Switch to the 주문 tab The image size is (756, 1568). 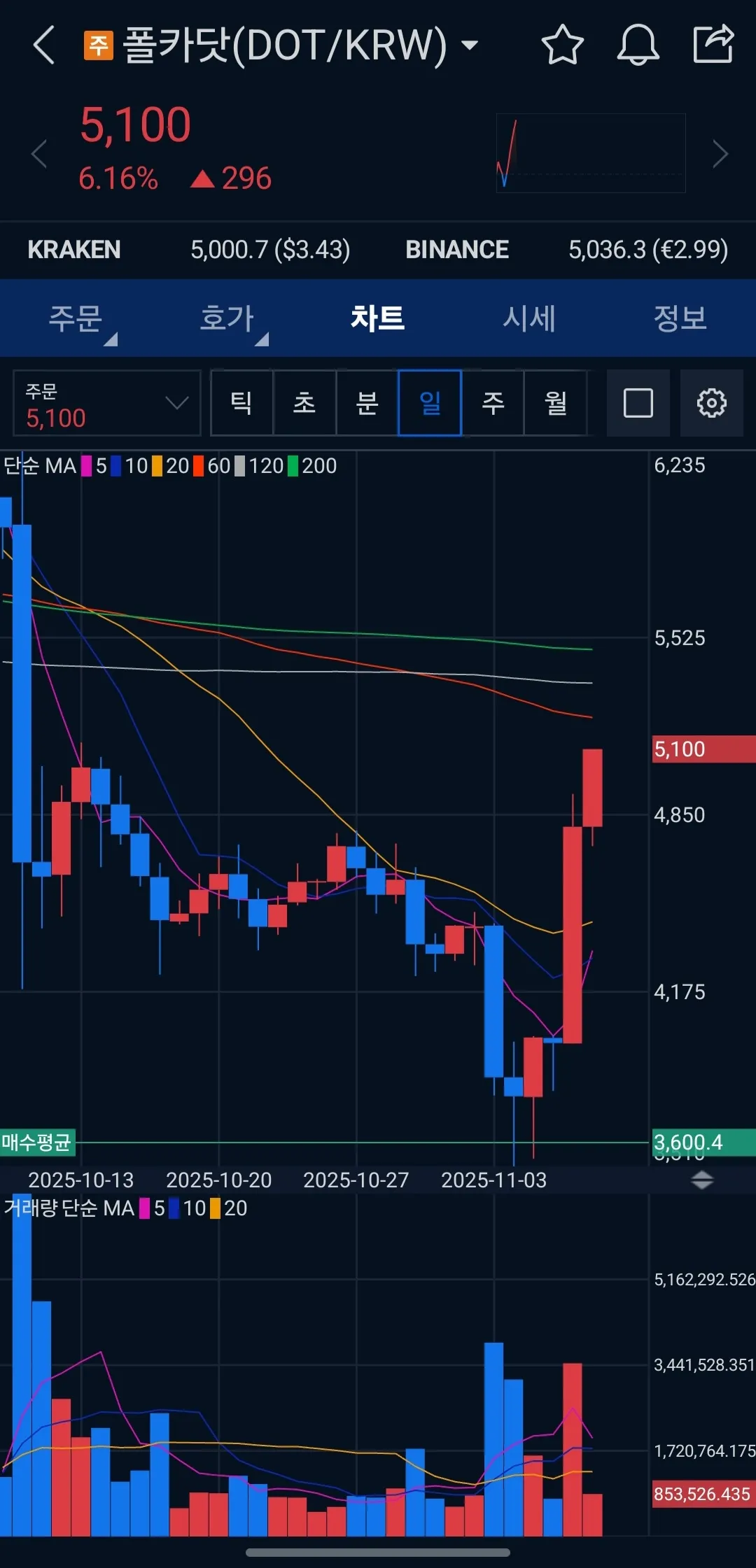[76, 318]
